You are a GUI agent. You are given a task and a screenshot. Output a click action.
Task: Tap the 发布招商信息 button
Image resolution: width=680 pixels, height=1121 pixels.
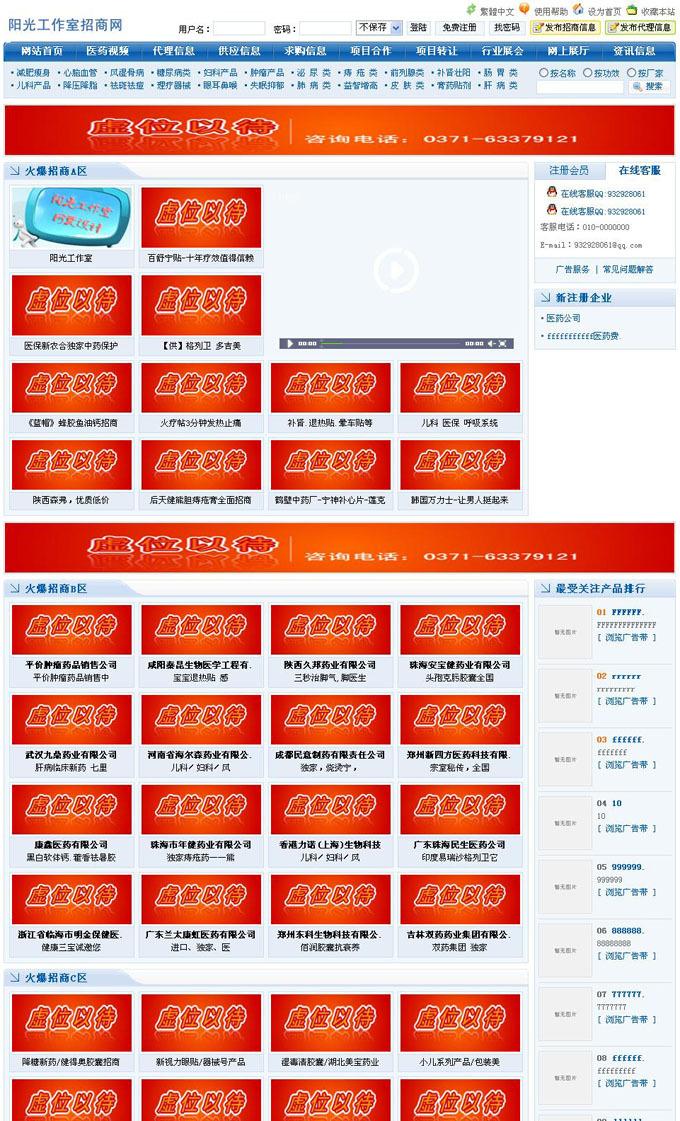[565, 28]
